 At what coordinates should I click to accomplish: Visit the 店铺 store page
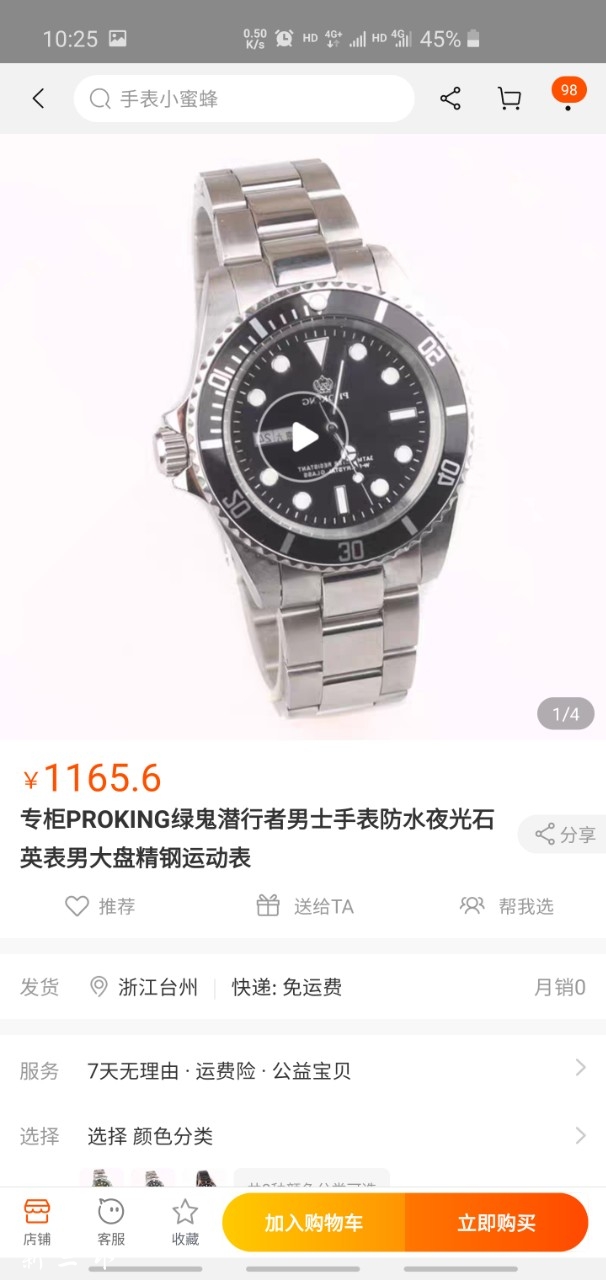[37, 1222]
